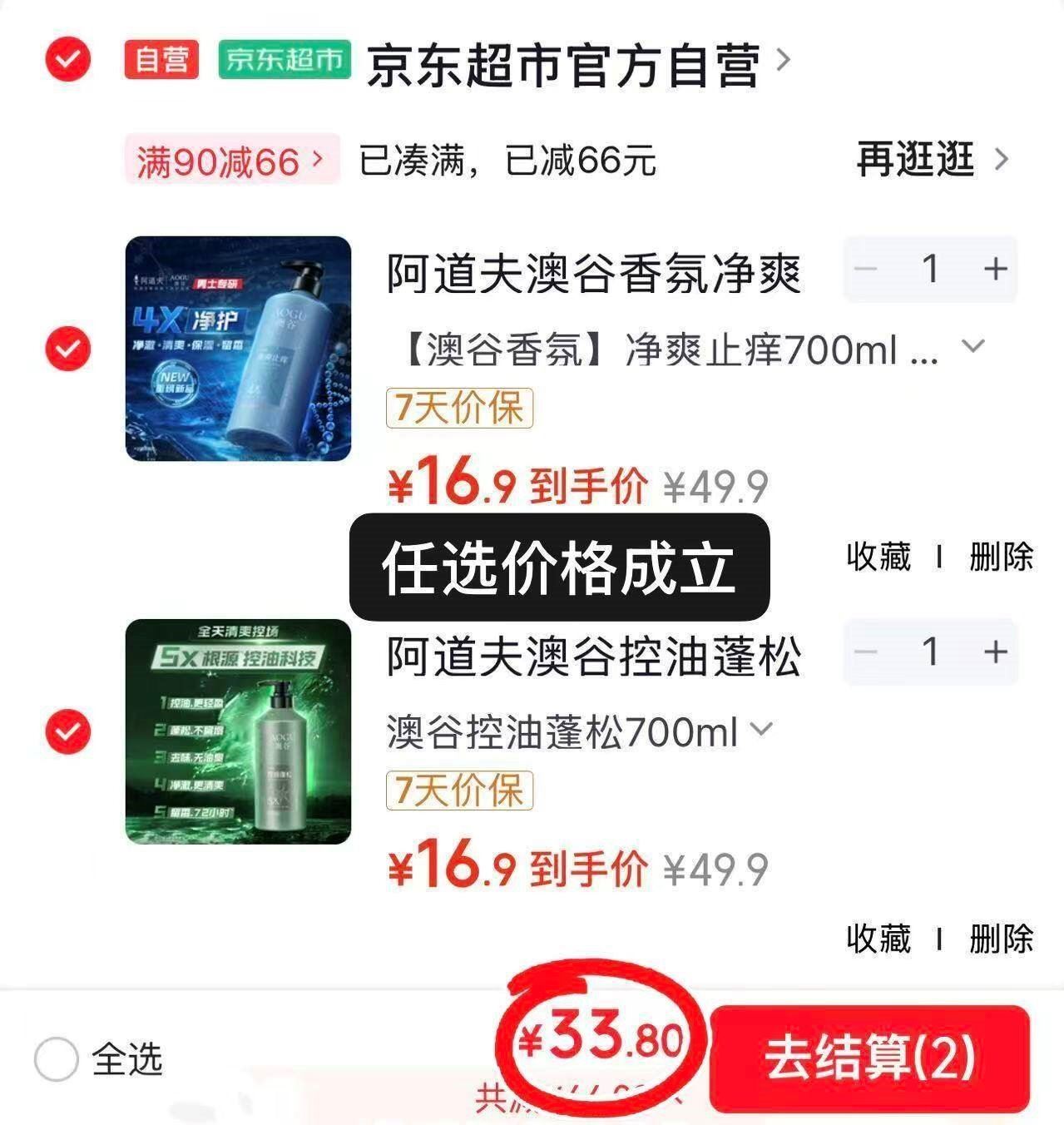Screen dimensions: 1064x1125
Task: Open the 满90减66 promotion details
Action: point(231,160)
